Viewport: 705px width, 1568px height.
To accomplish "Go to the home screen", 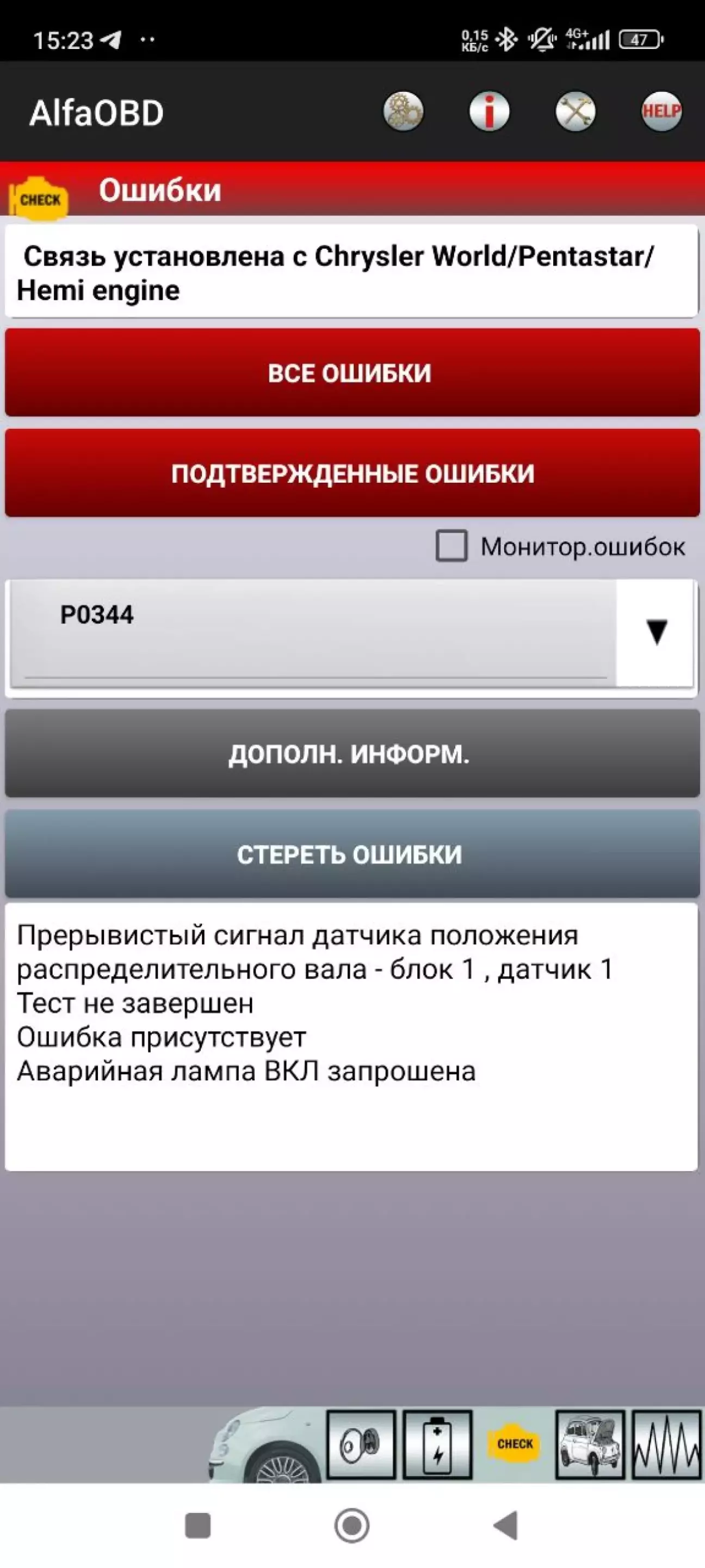I will (x=351, y=1526).
